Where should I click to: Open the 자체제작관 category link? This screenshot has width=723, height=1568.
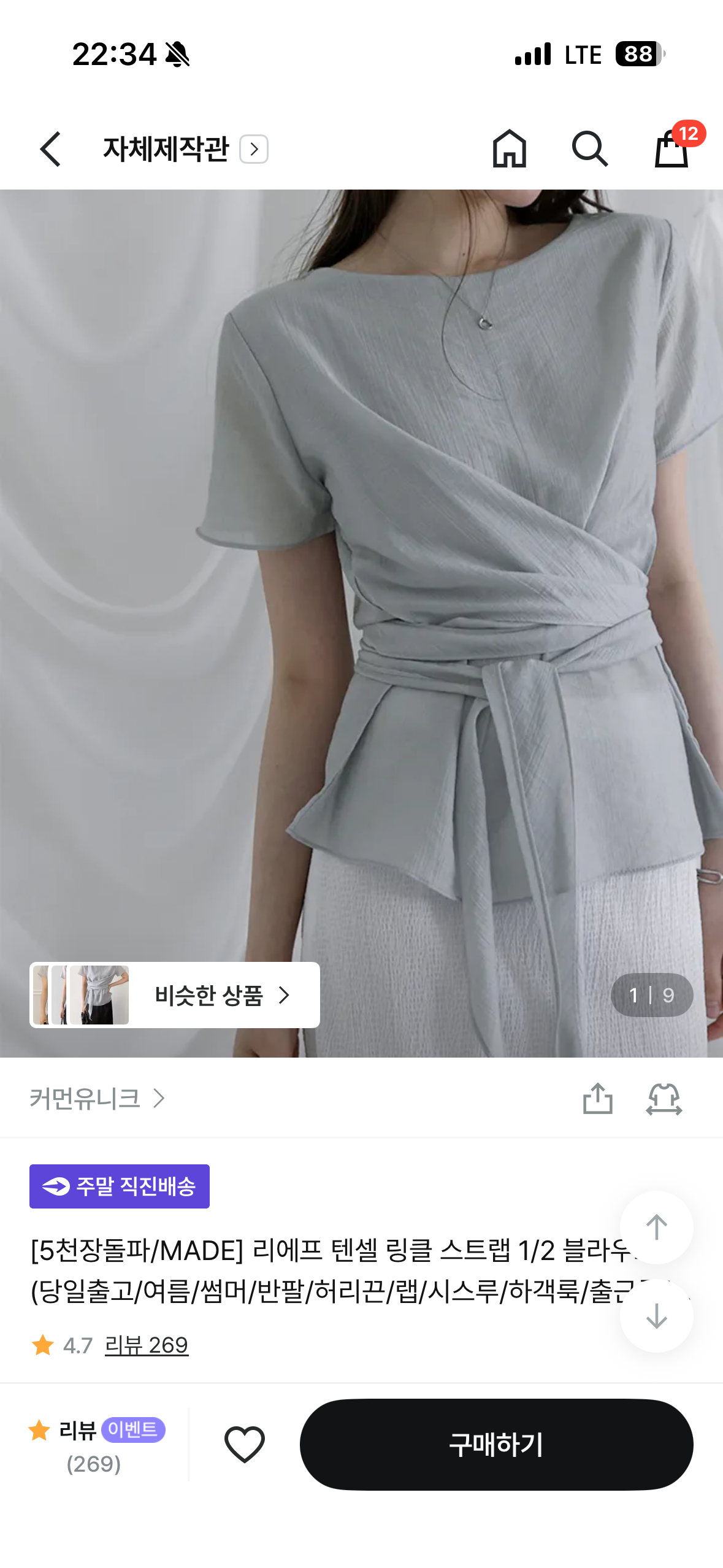(x=185, y=149)
